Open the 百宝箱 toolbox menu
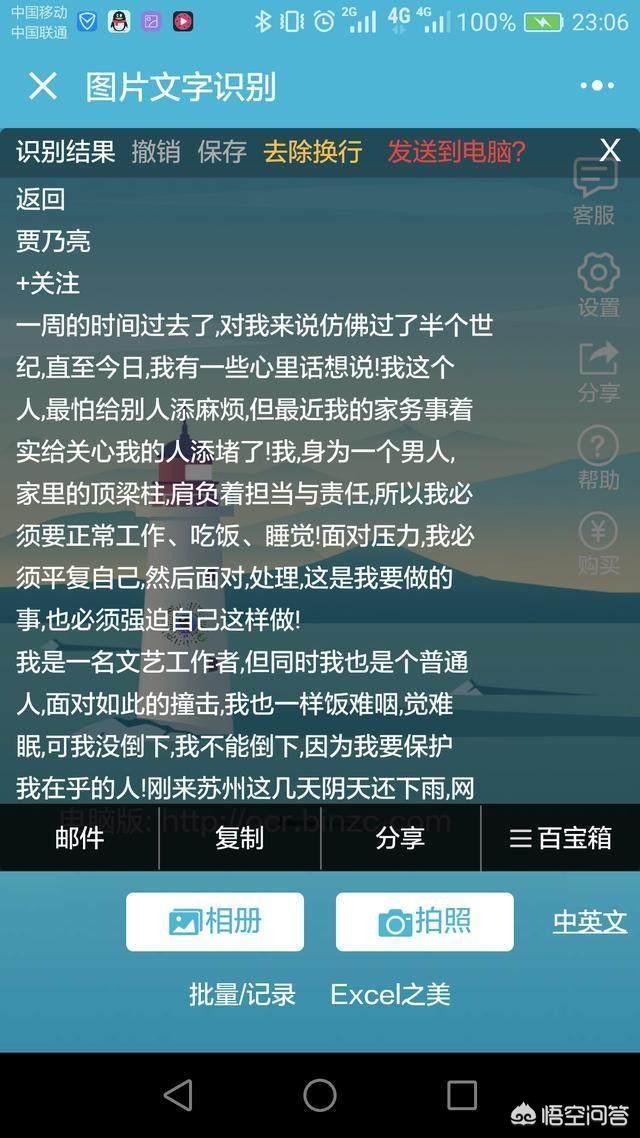This screenshot has width=640, height=1138. [560, 838]
